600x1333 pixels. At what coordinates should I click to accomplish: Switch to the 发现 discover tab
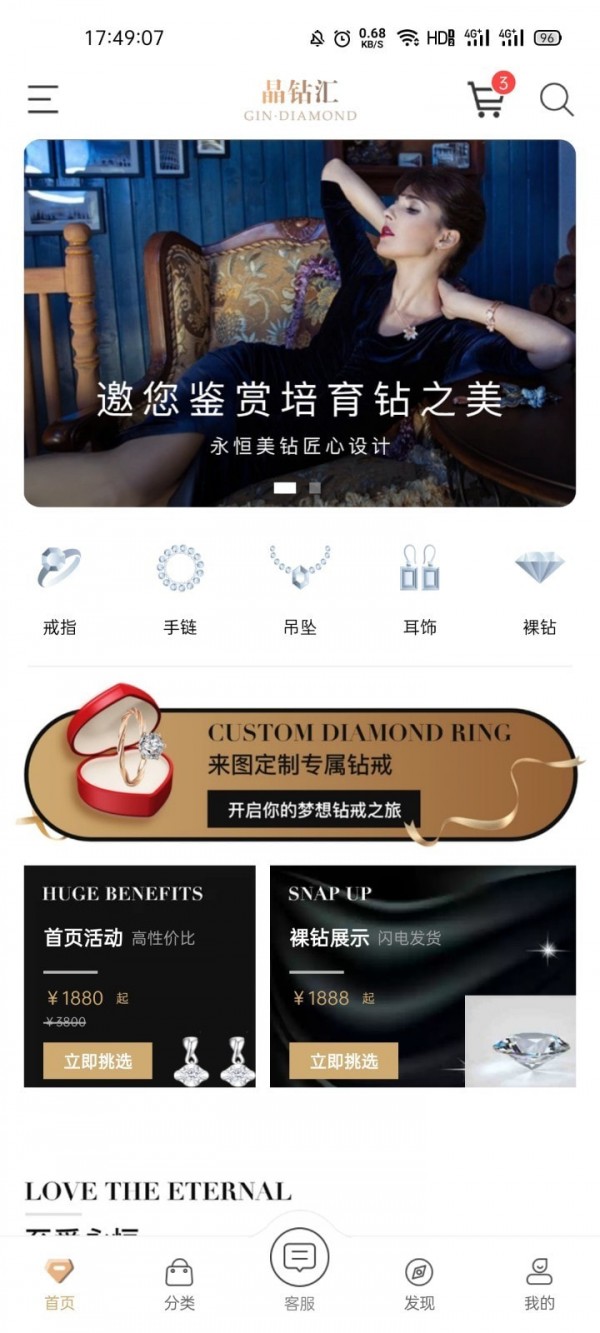pos(419,1284)
